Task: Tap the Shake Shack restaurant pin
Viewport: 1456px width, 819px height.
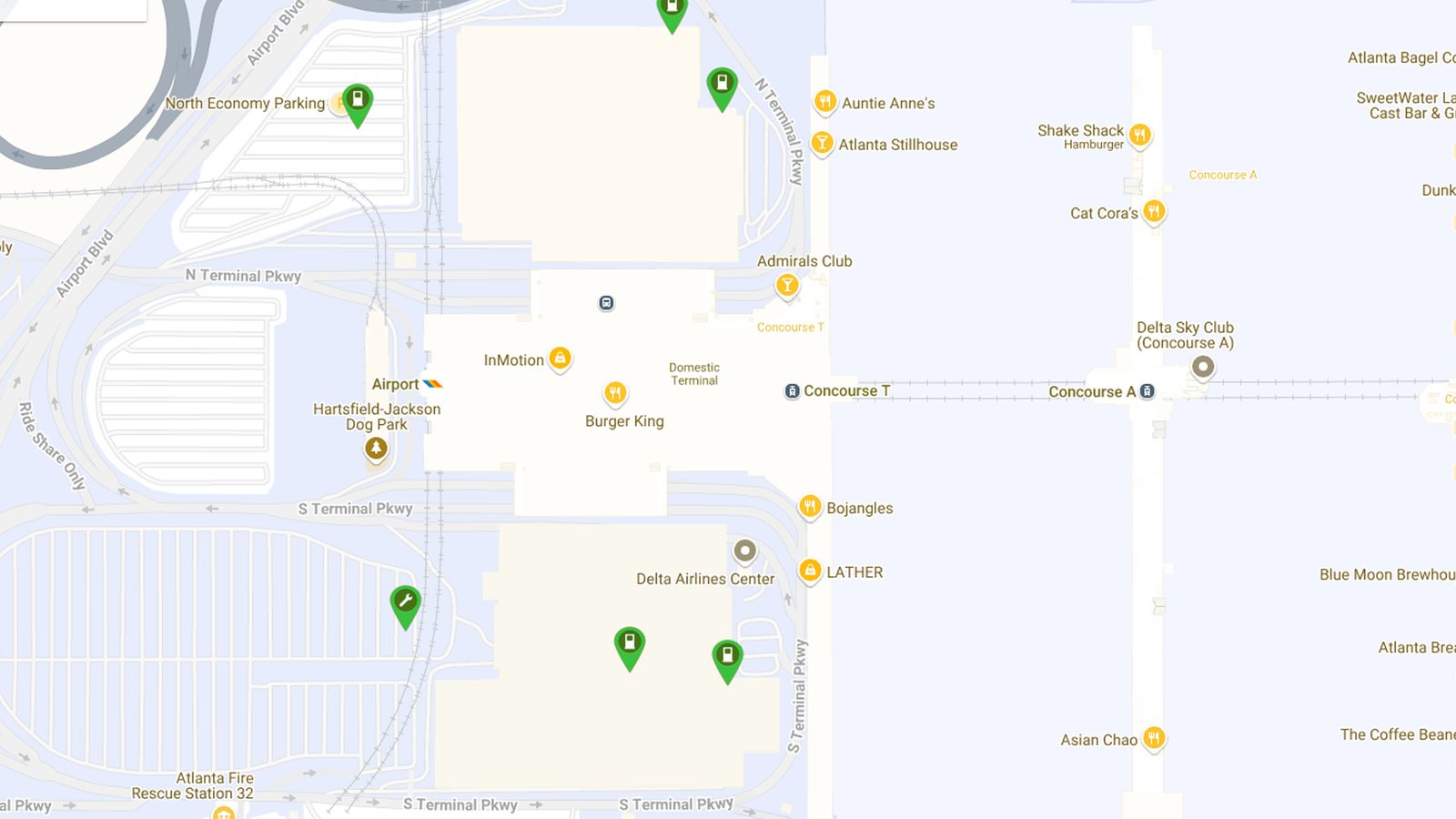Action: pos(1140,136)
